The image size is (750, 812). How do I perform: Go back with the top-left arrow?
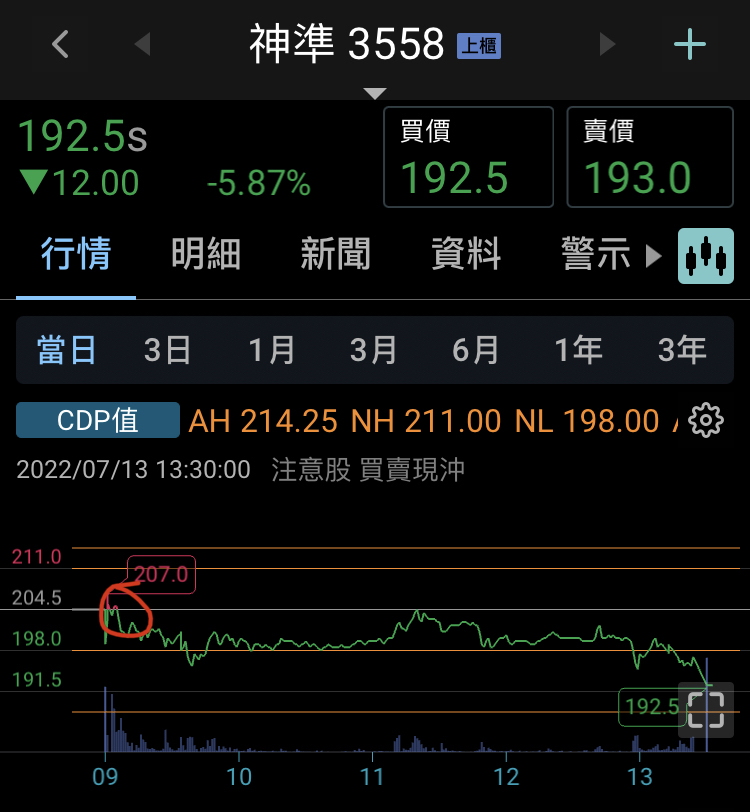61,44
